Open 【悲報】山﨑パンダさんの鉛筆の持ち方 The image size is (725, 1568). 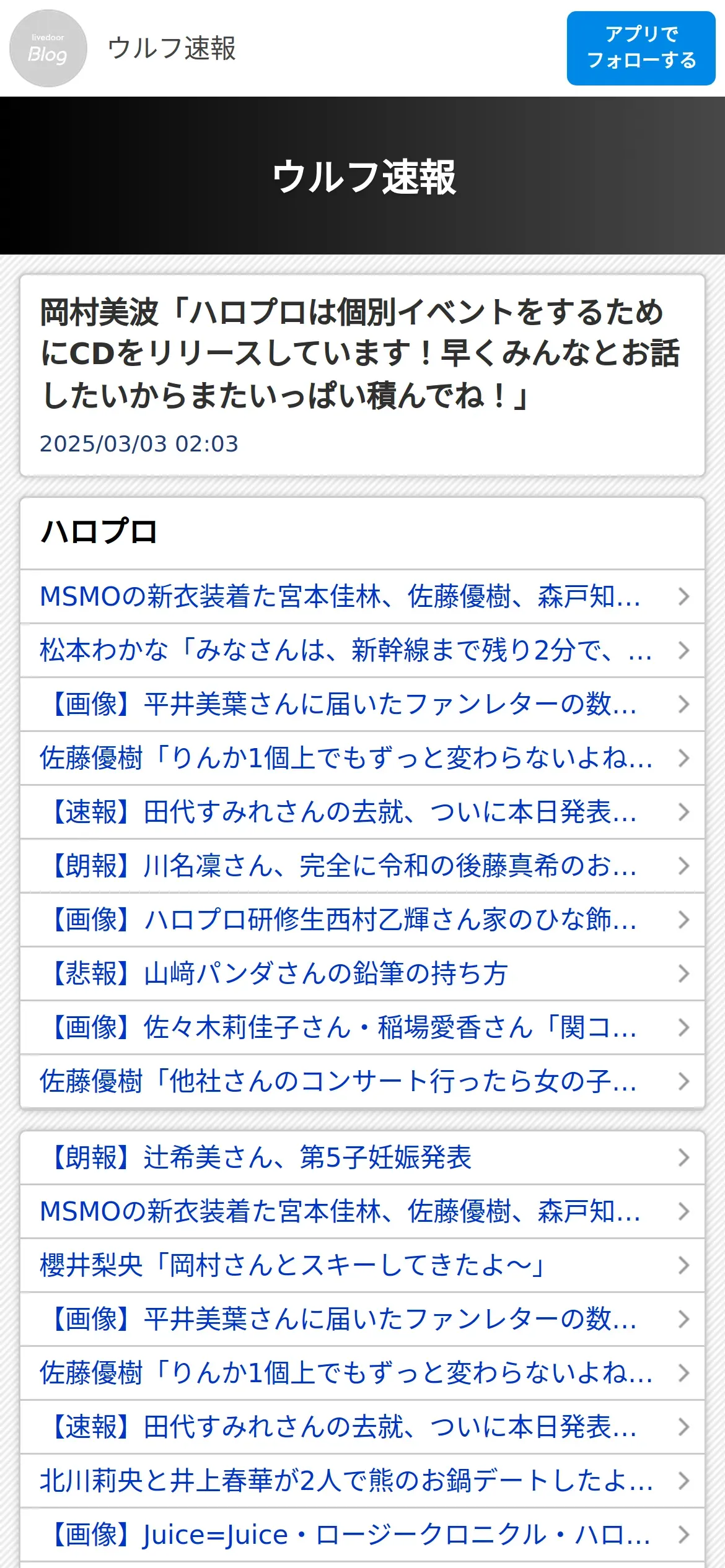point(362,973)
